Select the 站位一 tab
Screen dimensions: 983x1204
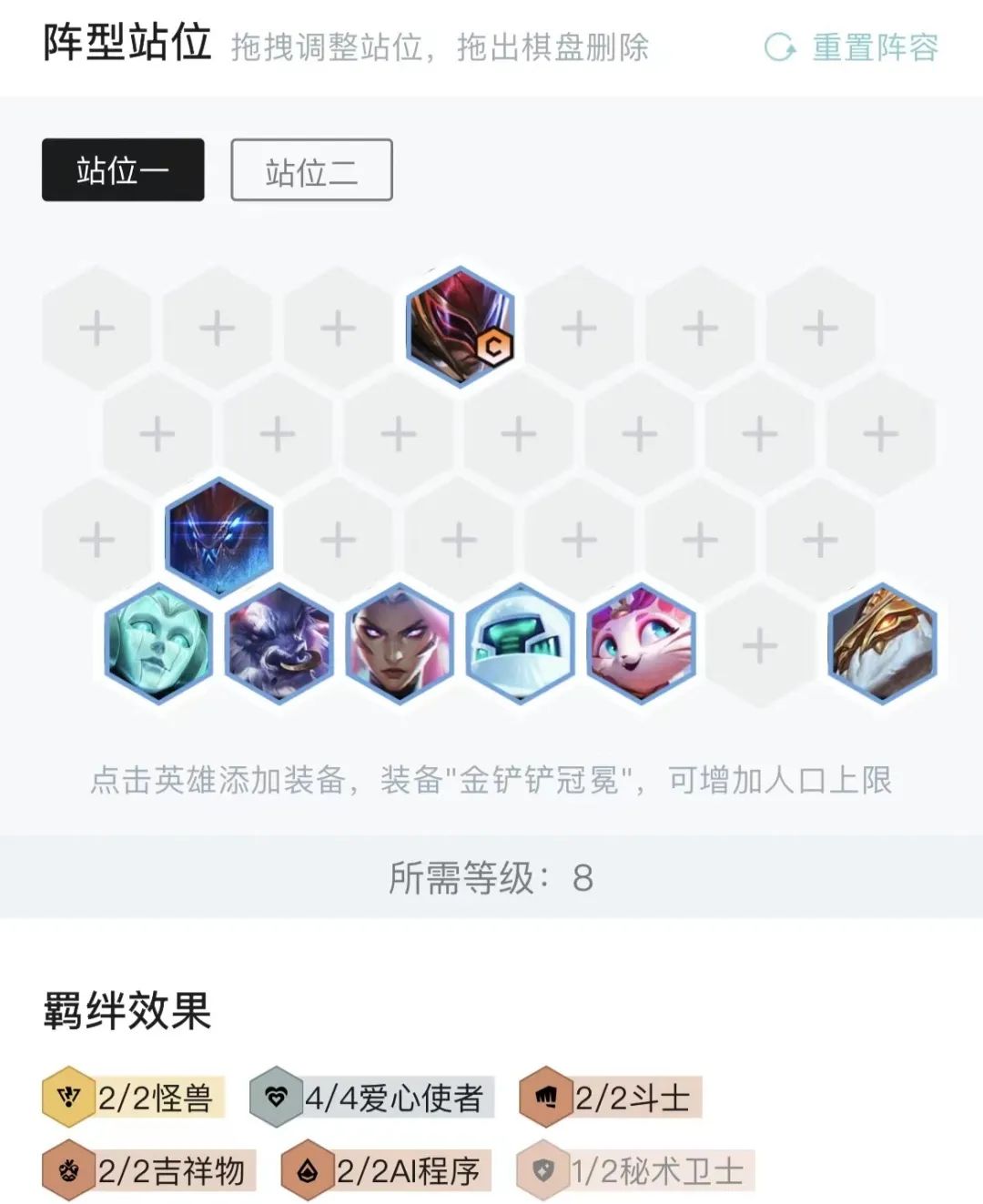[x=123, y=170]
